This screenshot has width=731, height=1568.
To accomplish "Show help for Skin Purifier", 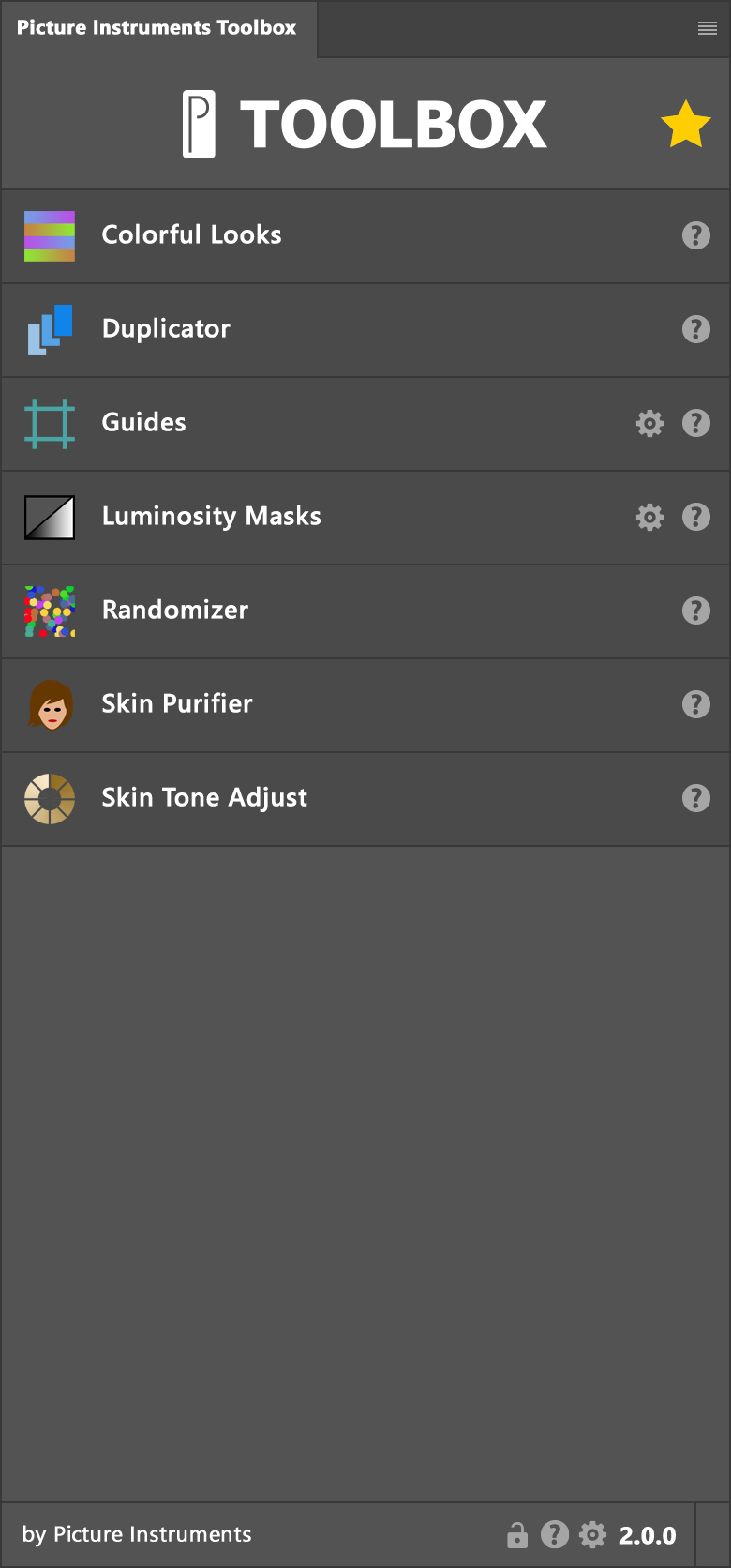I will pyautogui.click(x=695, y=704).
